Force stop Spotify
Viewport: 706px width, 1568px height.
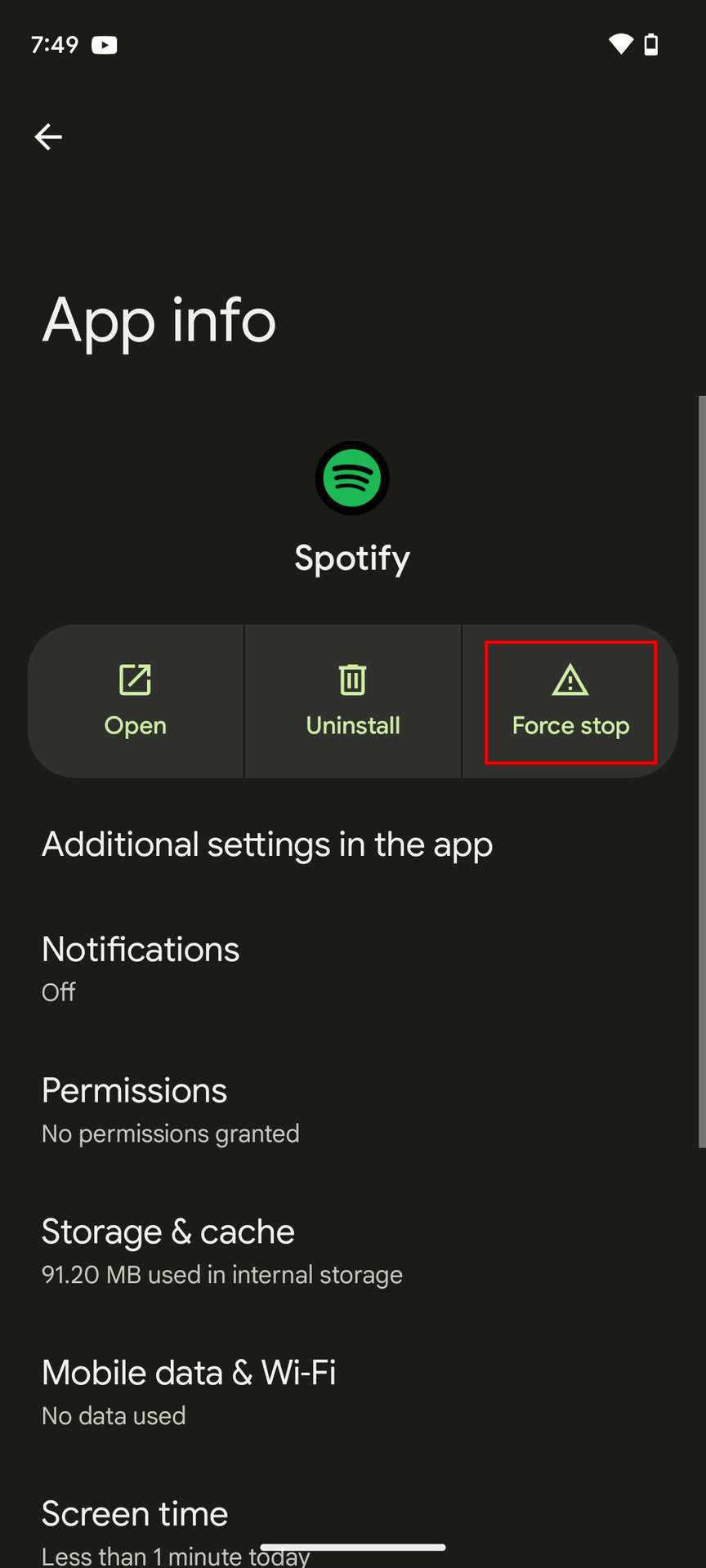[x=570, y=702]
